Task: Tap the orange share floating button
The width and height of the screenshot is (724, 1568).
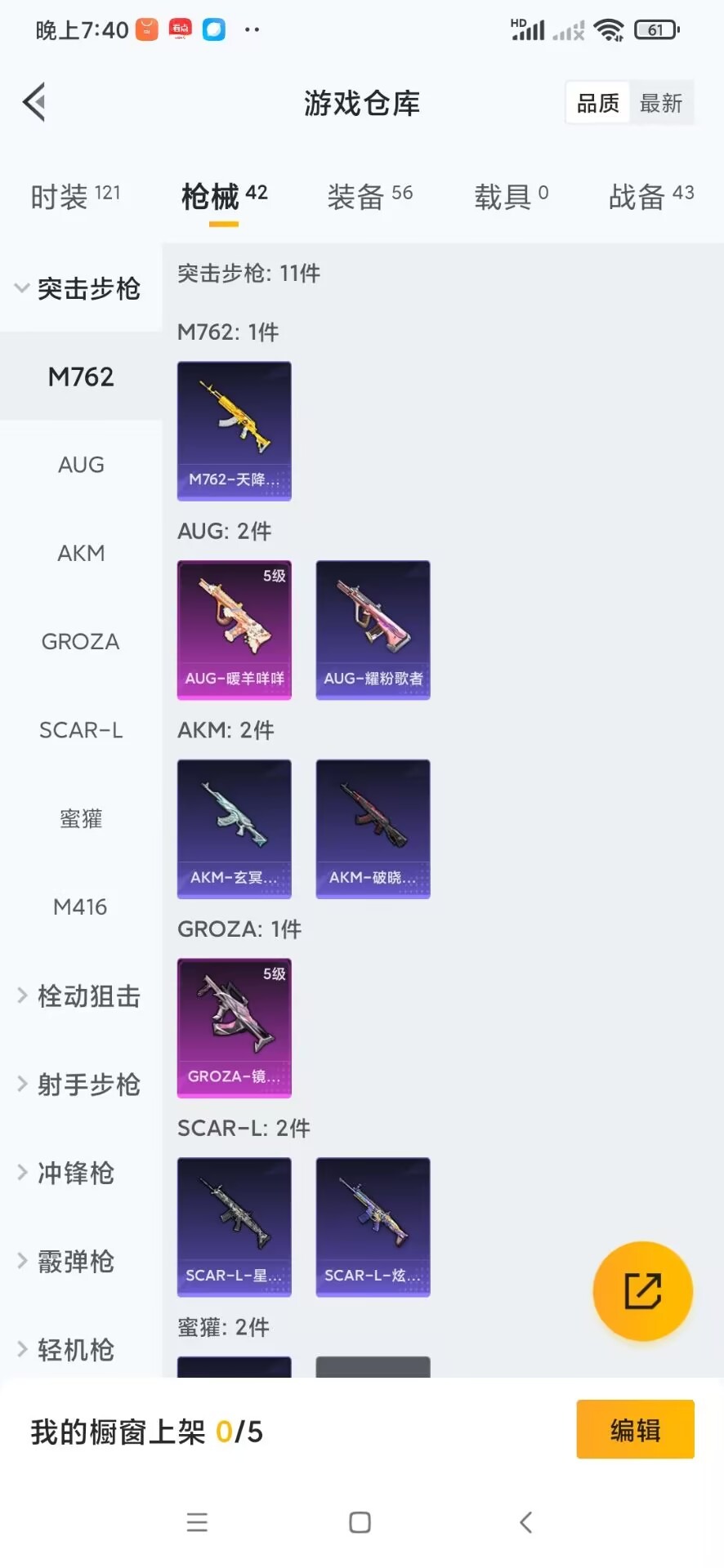Action: point(642,1290)
